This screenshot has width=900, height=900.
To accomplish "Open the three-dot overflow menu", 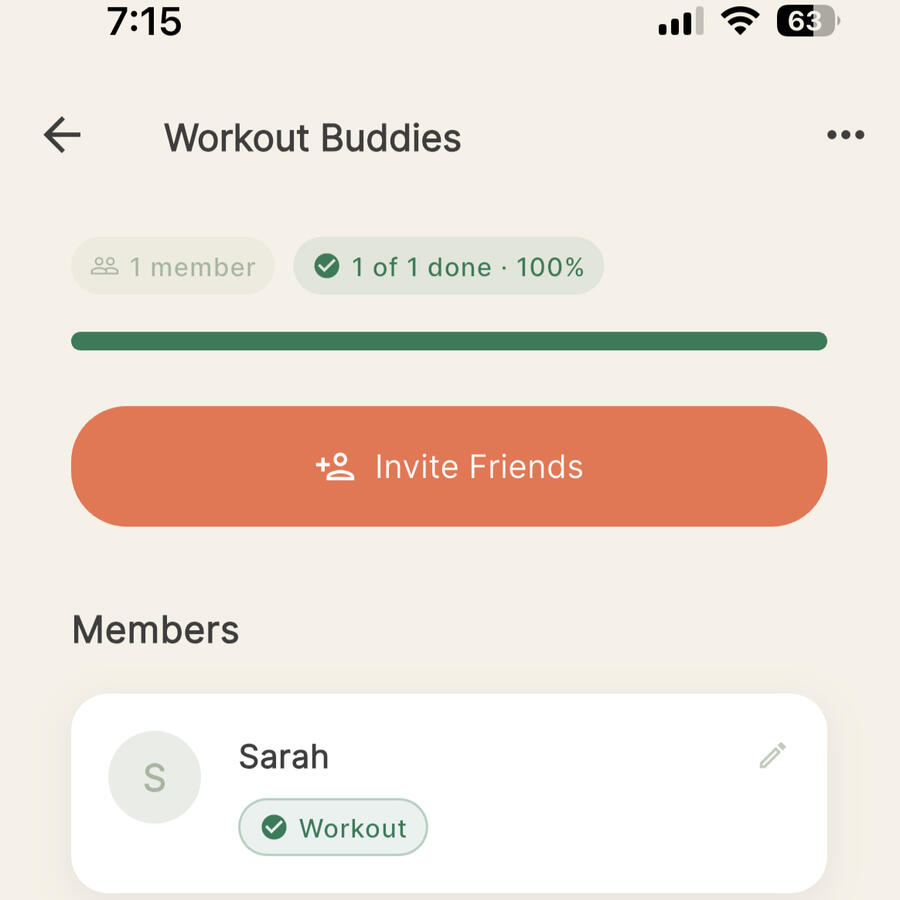I will pos(845,136).
